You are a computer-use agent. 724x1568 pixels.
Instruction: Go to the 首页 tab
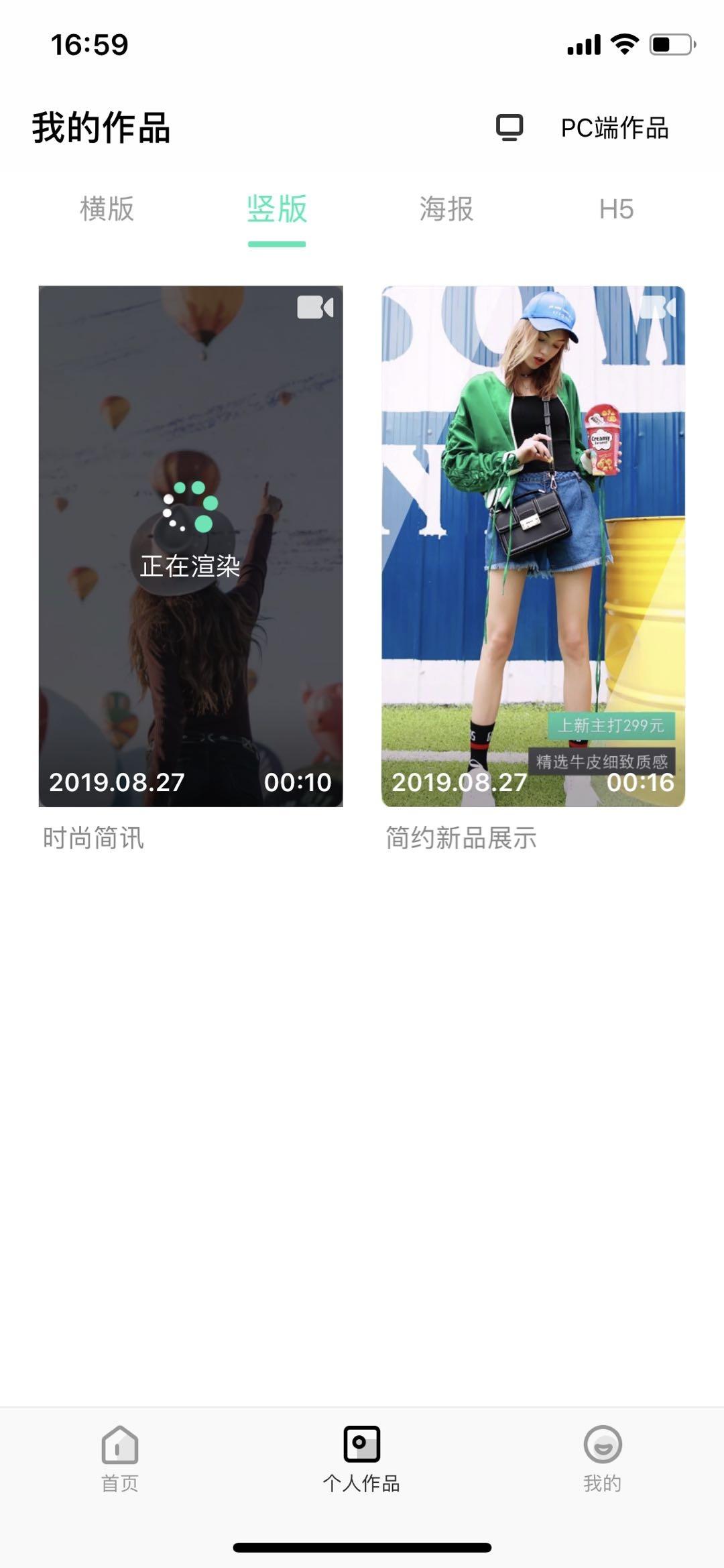coord(120,1459)
